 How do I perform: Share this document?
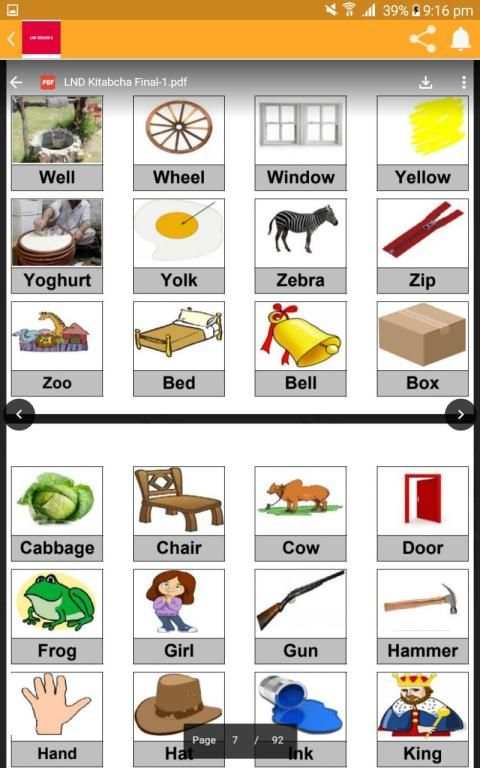(423, 39)
